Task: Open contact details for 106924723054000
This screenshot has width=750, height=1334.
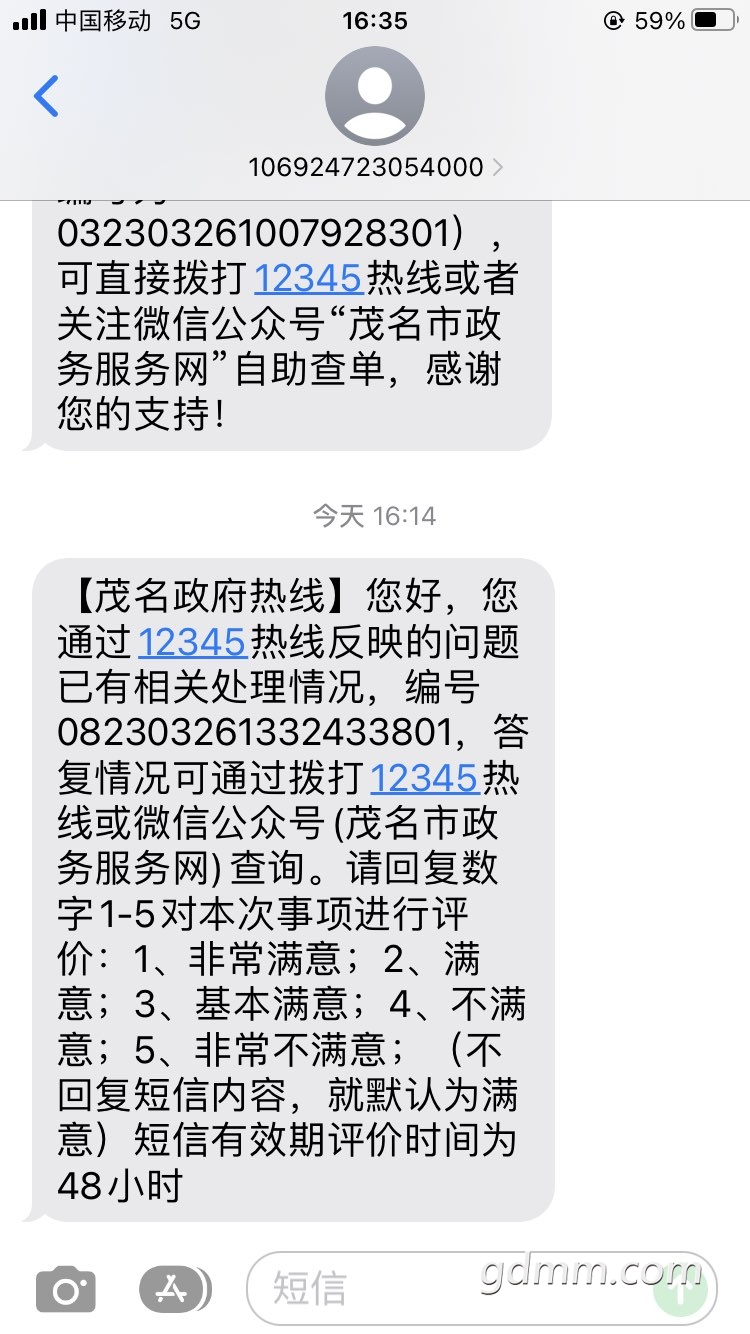Action: point(375,167)
